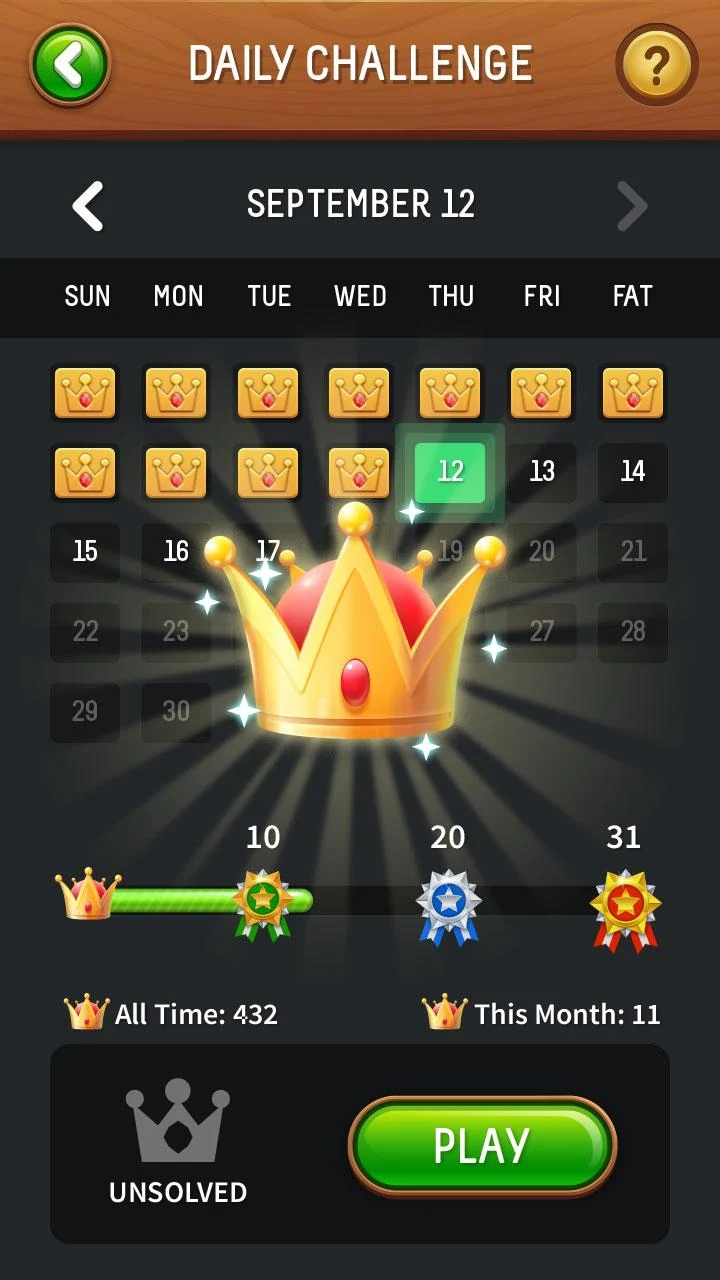Select day 12 in the calendar
This screenshot has width=720, height=1280.
pos(450,472)
